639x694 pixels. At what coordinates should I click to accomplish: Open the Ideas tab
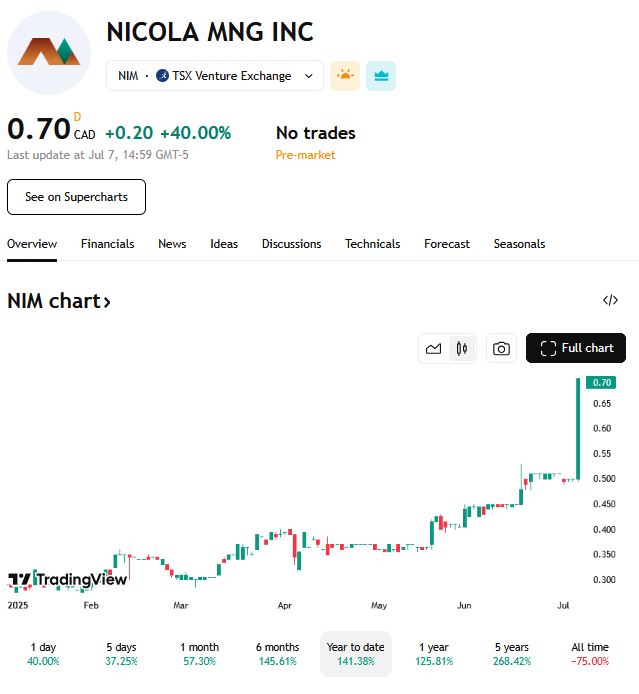click(224, 244)
